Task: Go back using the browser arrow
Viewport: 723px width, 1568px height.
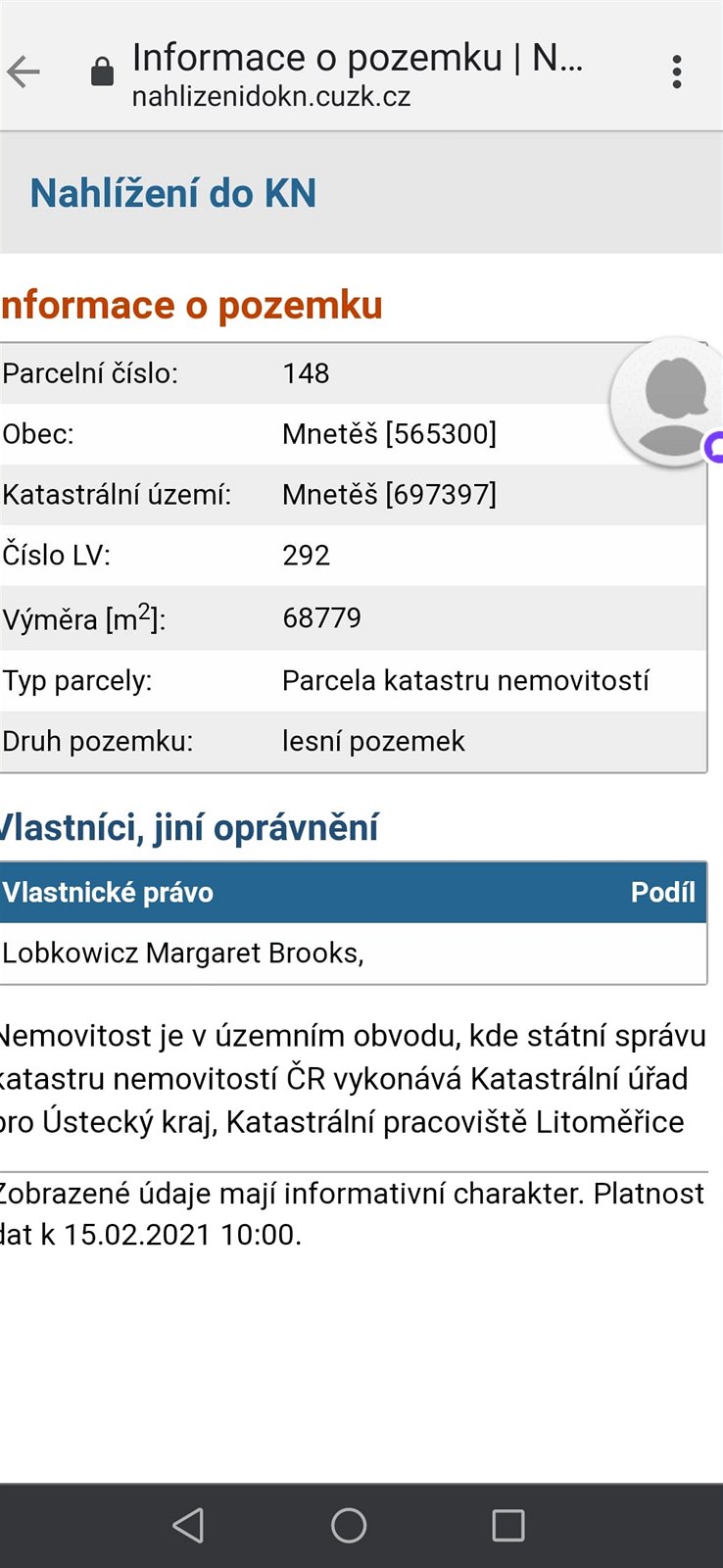Action: point(24,72)
